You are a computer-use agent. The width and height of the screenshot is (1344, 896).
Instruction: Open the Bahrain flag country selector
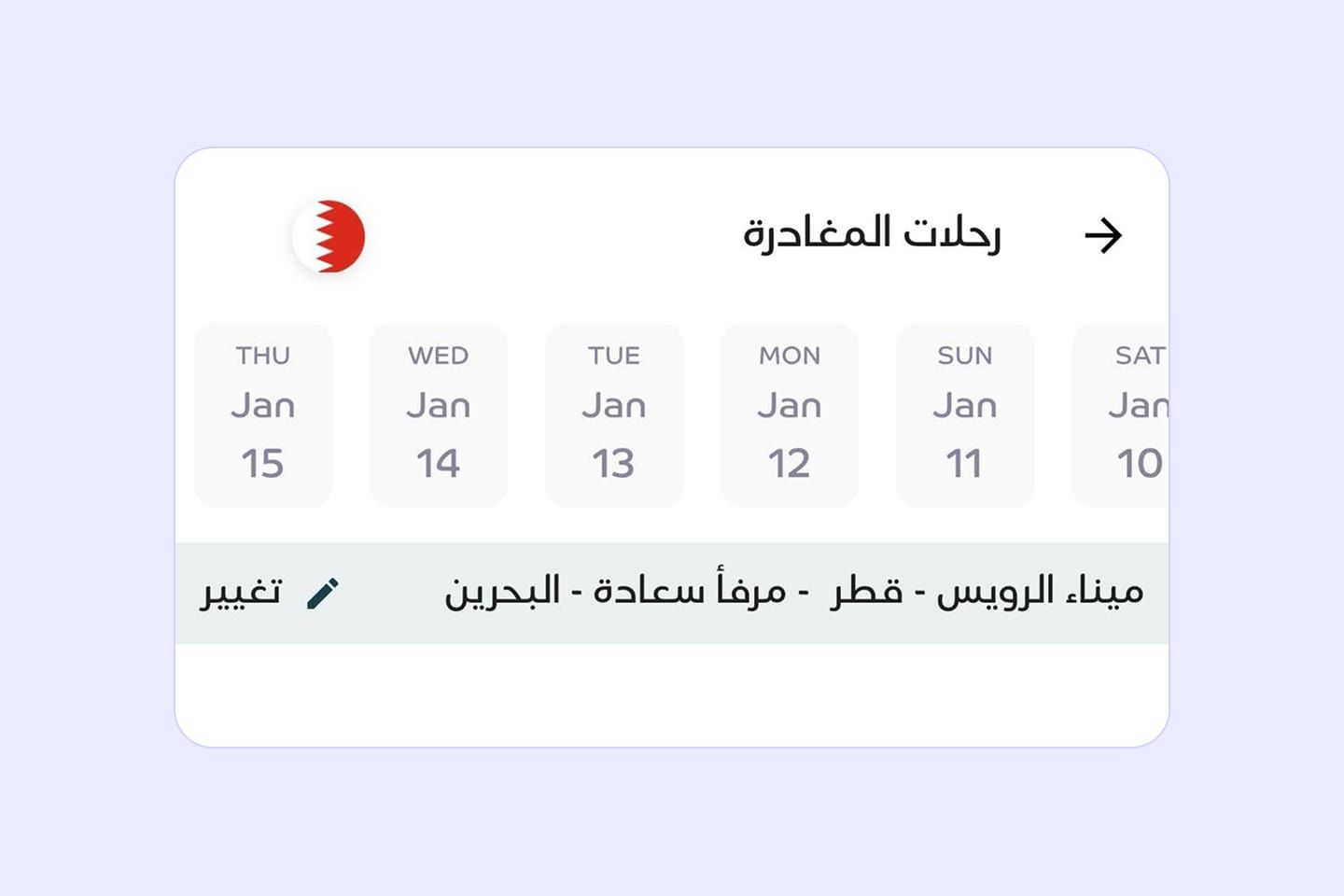pyautogui.click(x=329, y=236)
